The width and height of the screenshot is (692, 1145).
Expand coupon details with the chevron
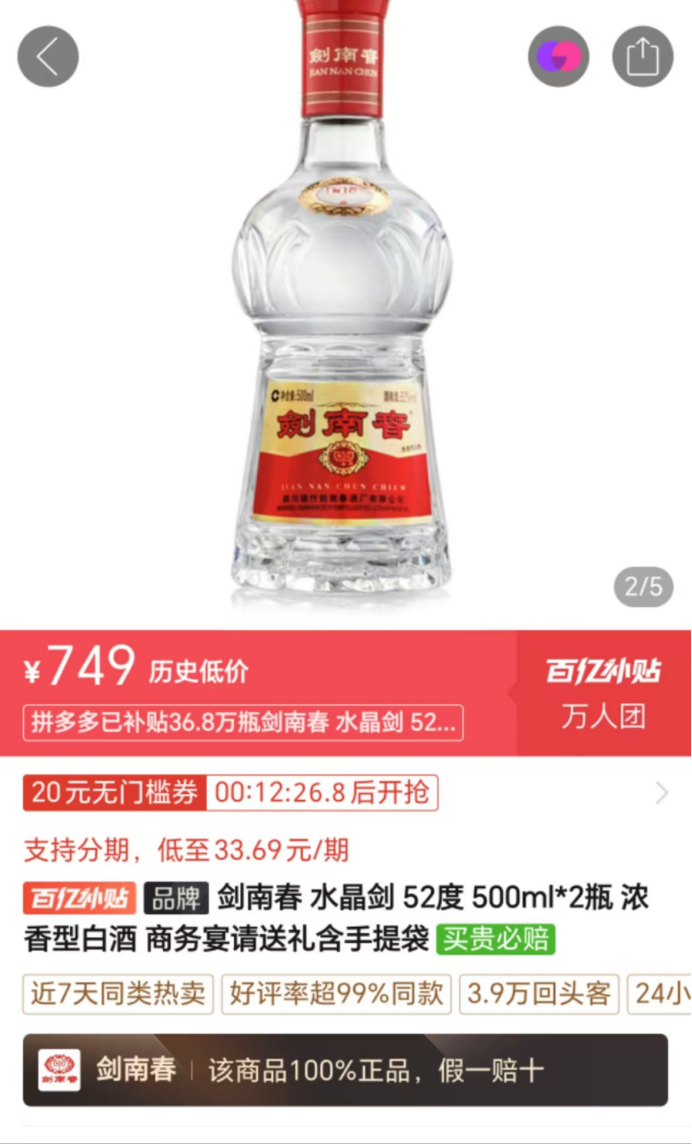(661, 794)
